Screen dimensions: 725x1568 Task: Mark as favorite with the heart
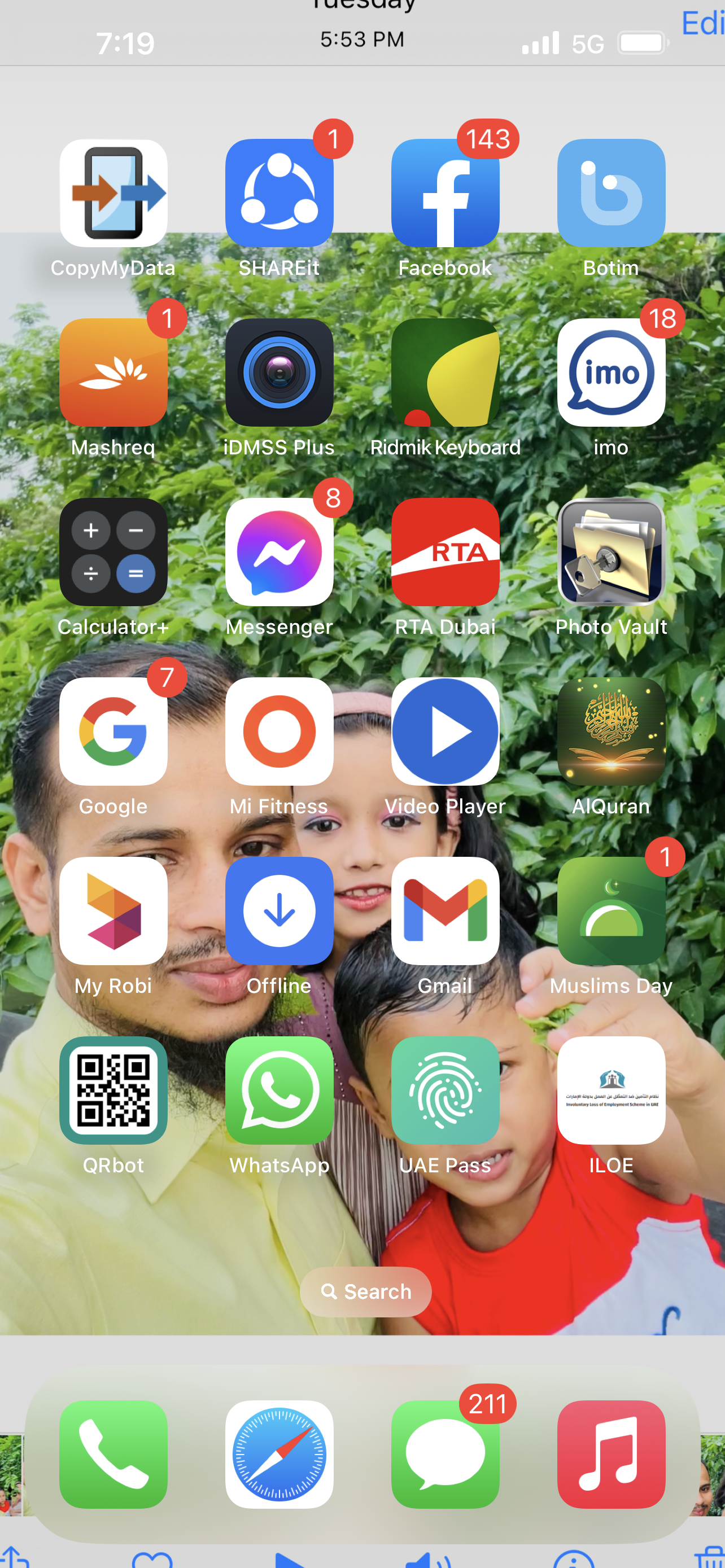[x=152, y=1560]
